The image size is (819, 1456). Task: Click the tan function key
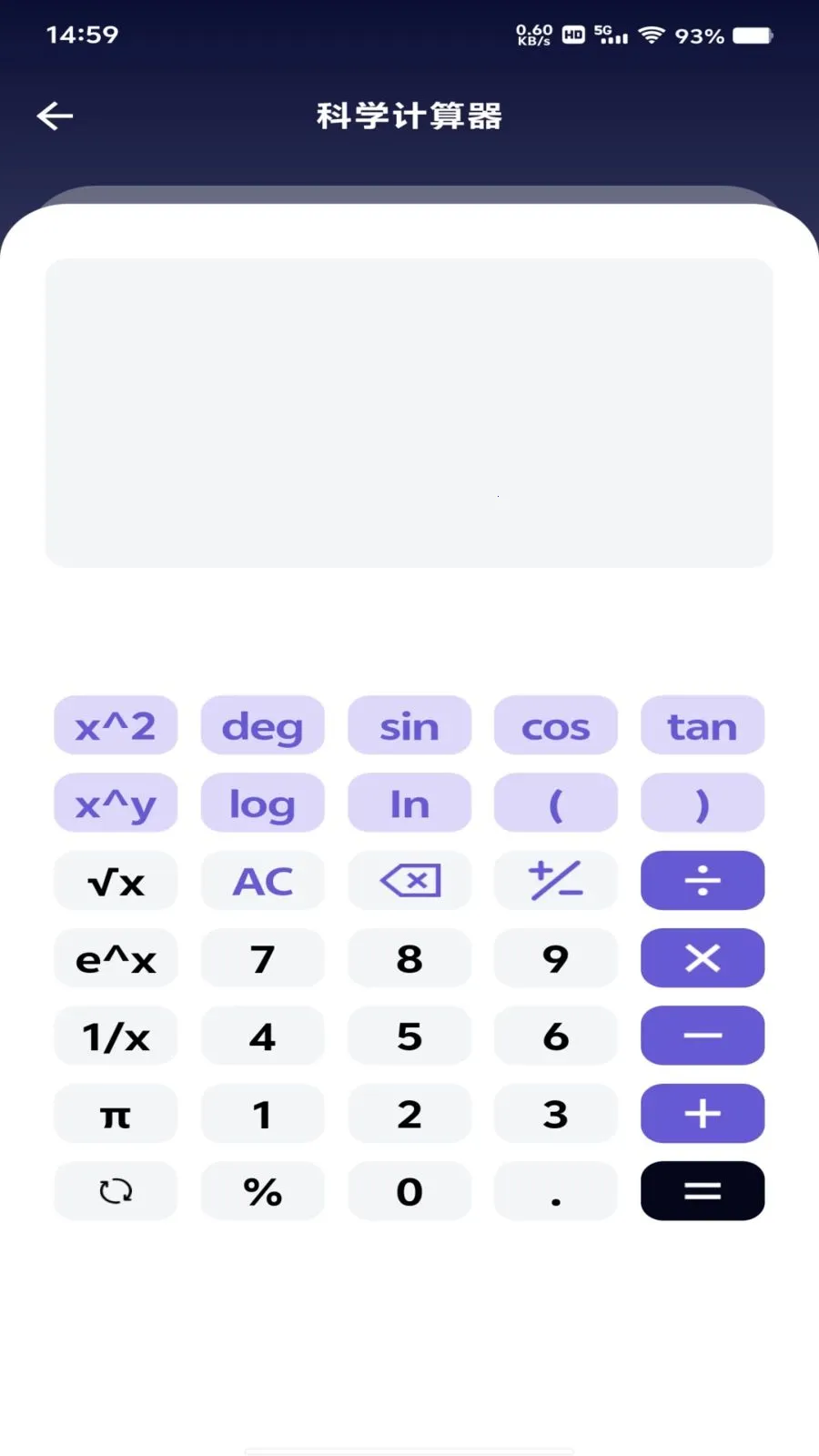[x=702, y=725]
